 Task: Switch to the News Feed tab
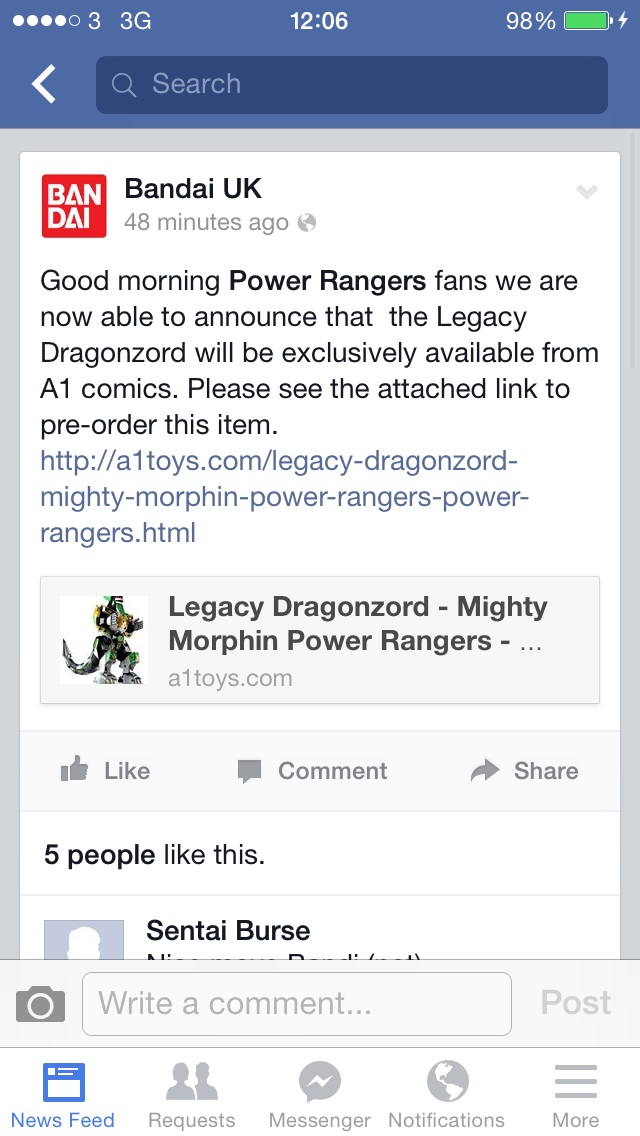click(x=63, y=1093)
